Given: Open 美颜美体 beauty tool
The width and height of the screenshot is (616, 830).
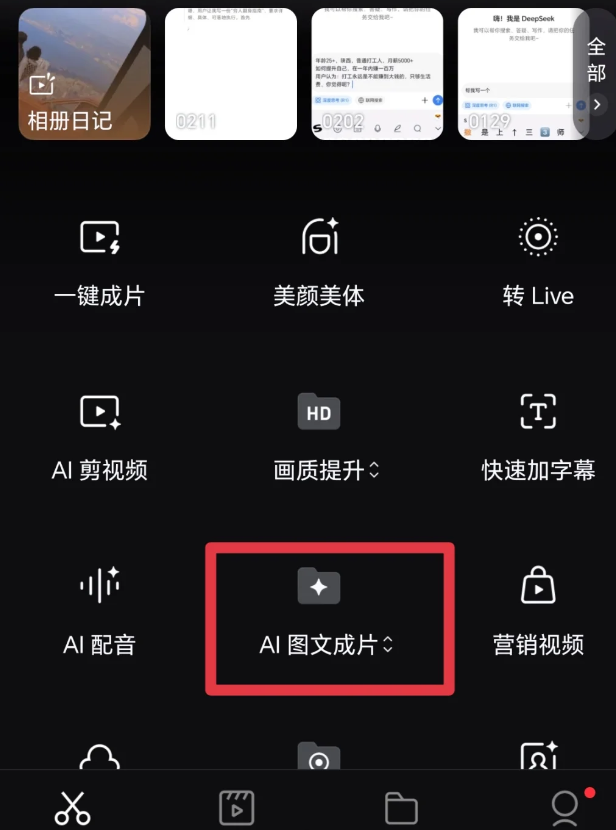Looking at the screenshot, I should [x=319, y=262].
